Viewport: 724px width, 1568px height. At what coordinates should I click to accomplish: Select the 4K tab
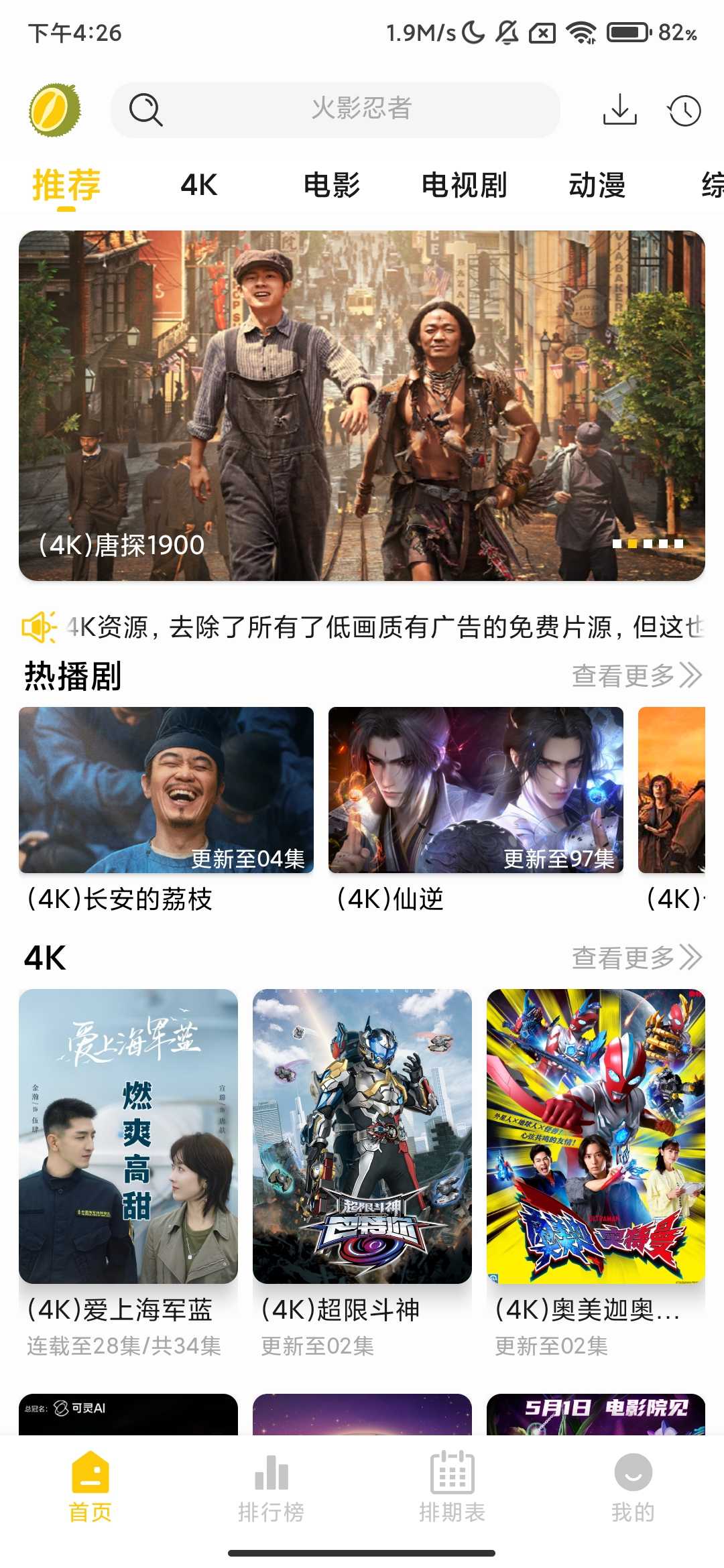[x=198, y=185]
